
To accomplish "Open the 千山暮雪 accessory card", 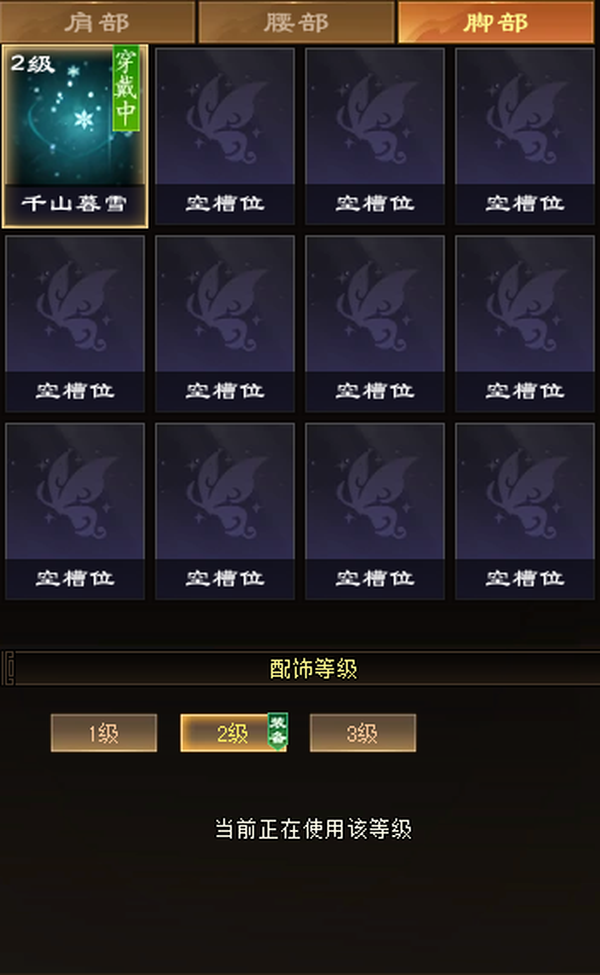I will [x=75, y=136].
